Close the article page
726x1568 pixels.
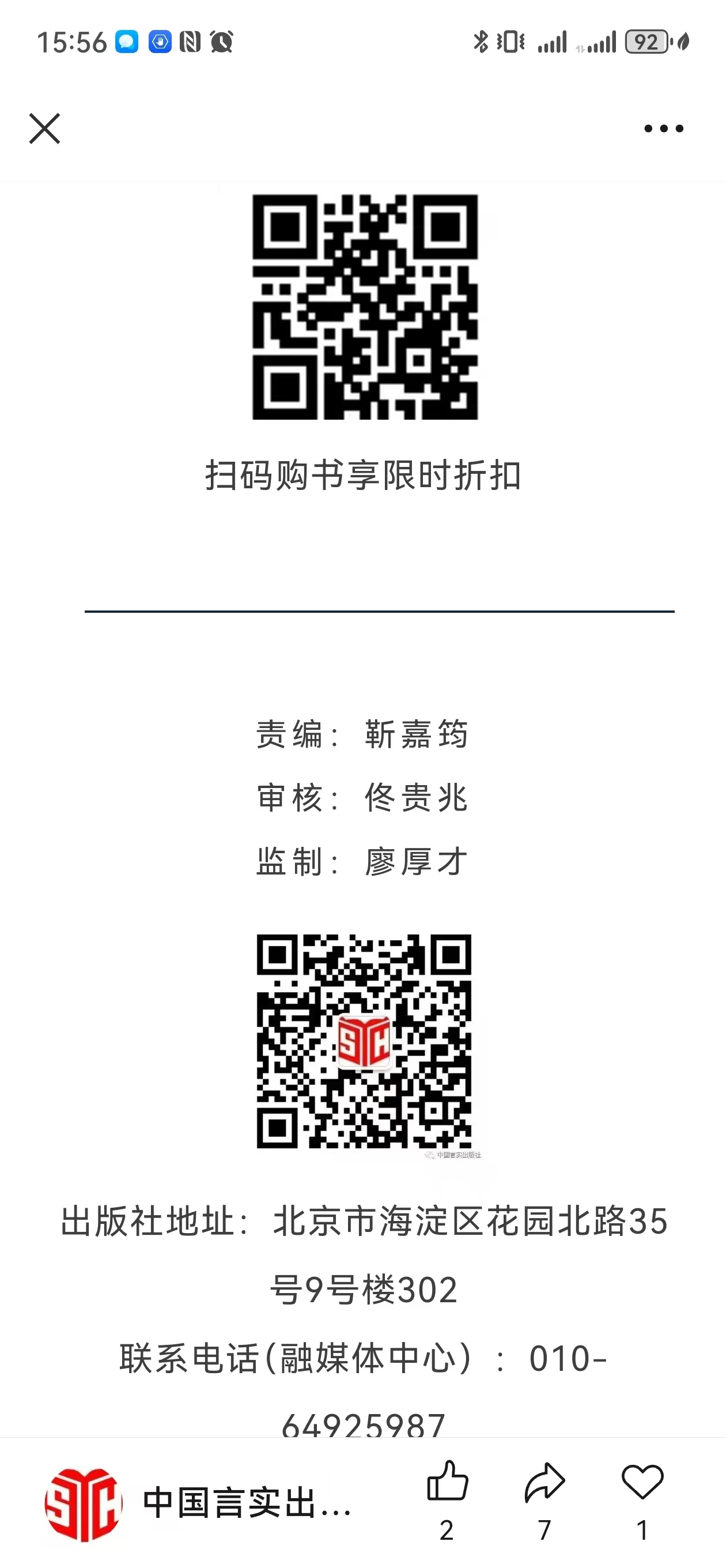click(44, 129)
